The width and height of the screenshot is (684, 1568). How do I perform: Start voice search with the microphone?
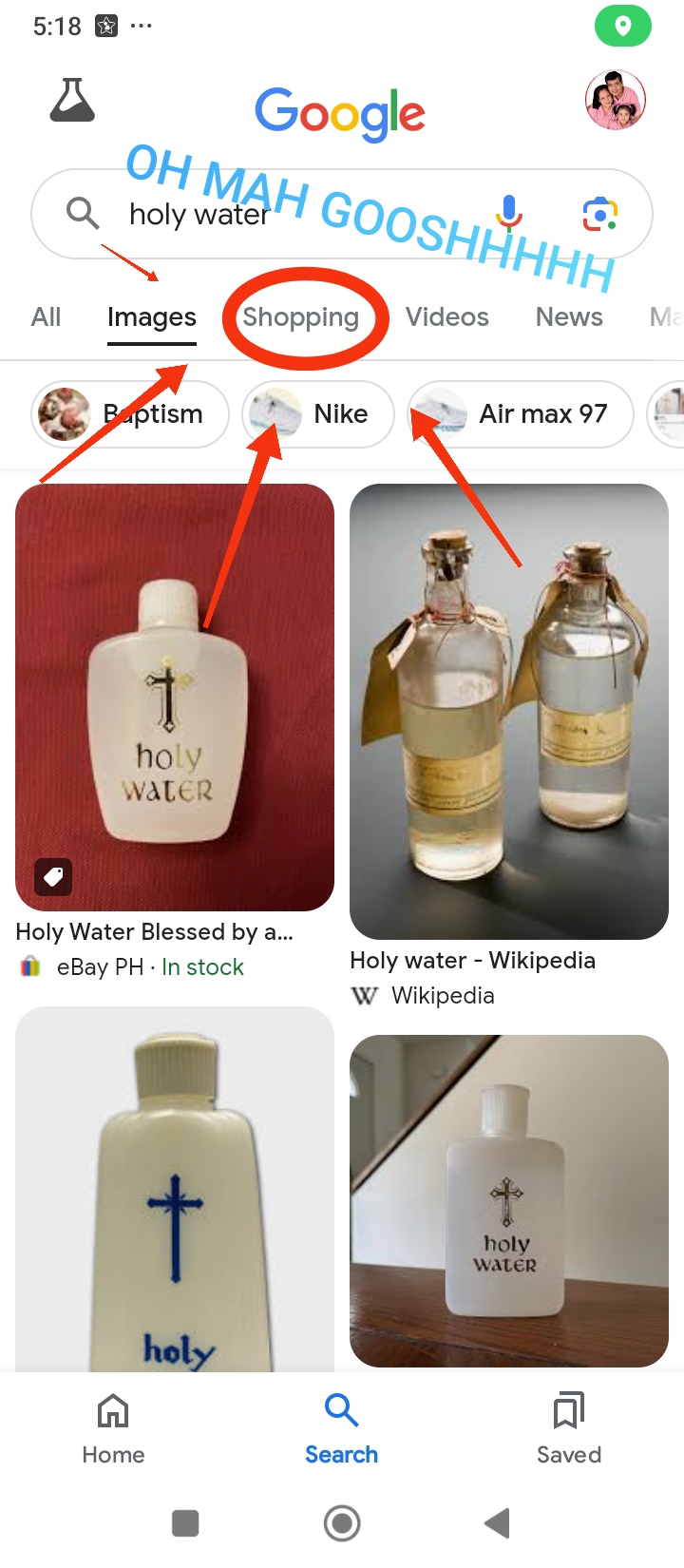point(509,213)
